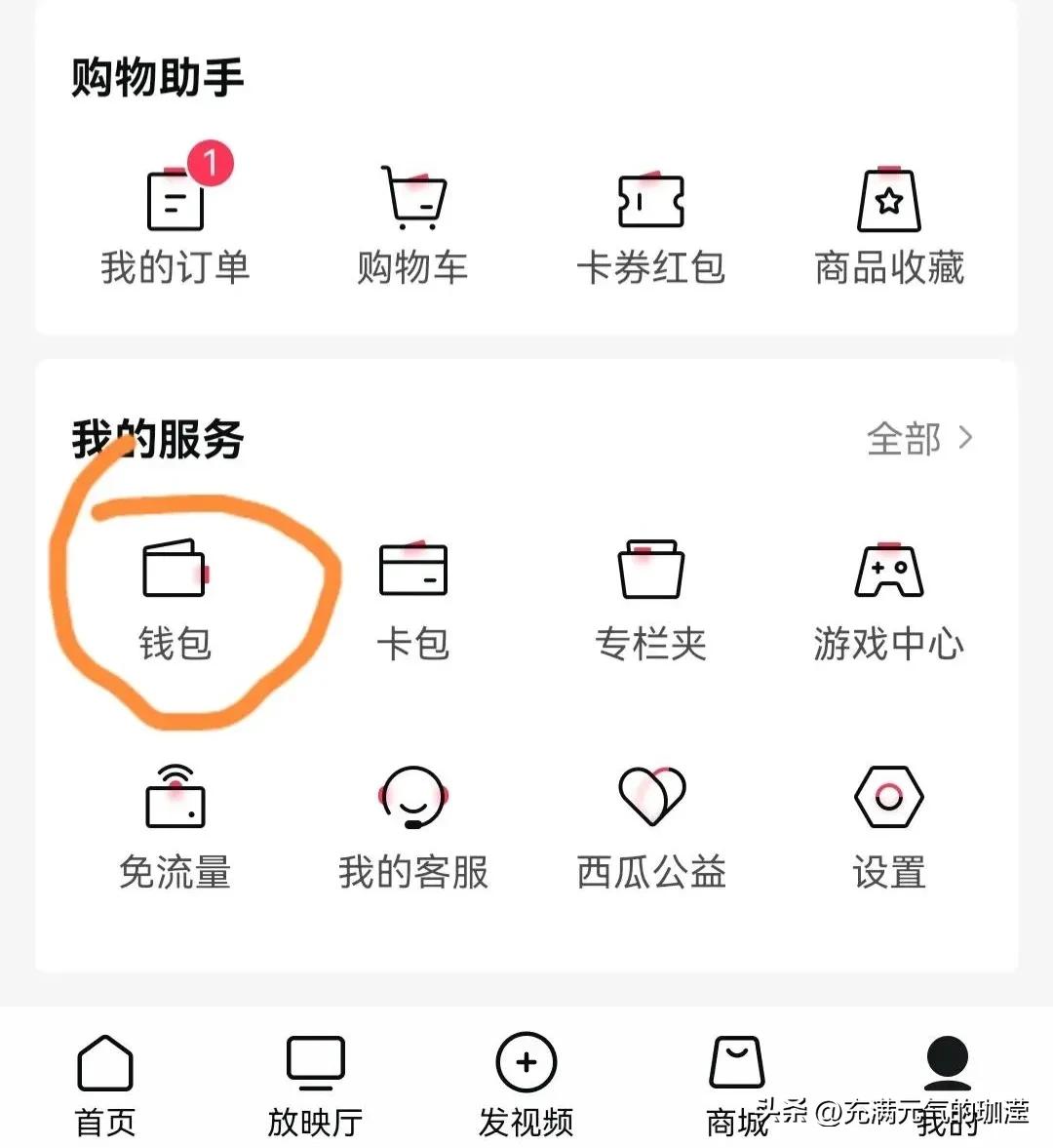Stay on the 我的 profile tab
1053x1148 pixels.
[944, 1083]
